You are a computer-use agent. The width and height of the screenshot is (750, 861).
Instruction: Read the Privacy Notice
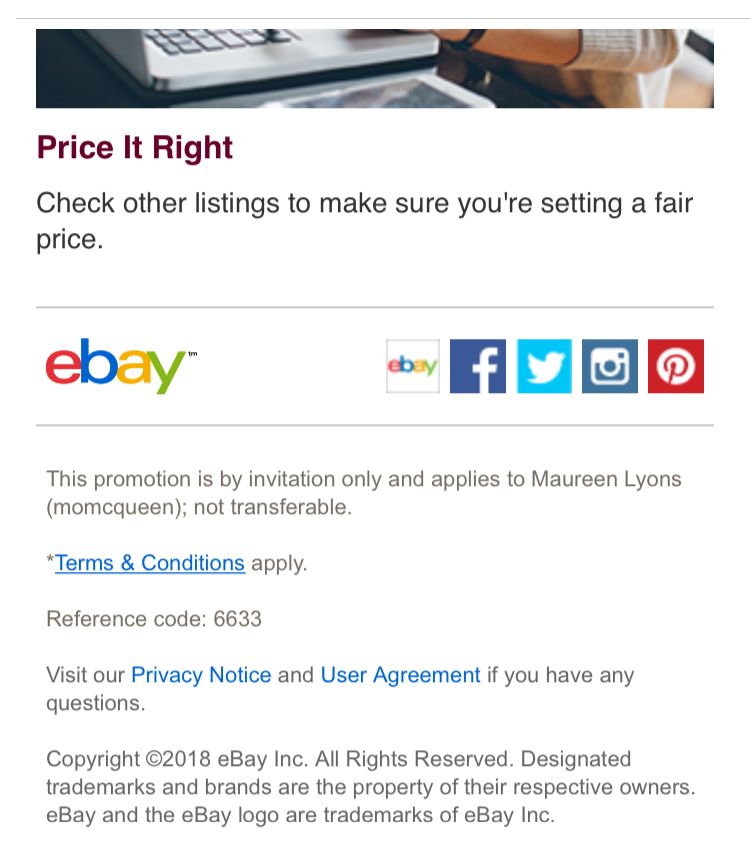[201, 675]
